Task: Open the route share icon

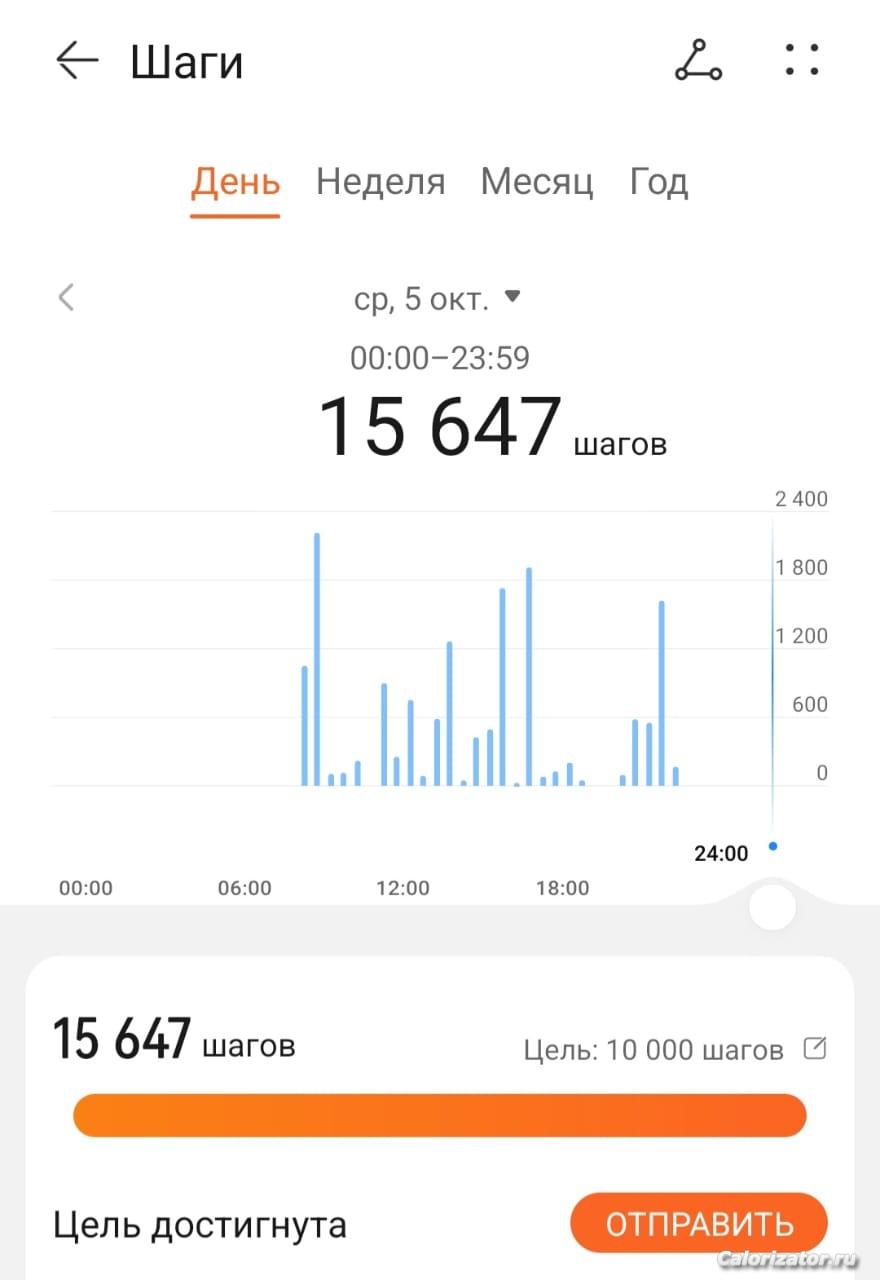Action: click(697, 61)
